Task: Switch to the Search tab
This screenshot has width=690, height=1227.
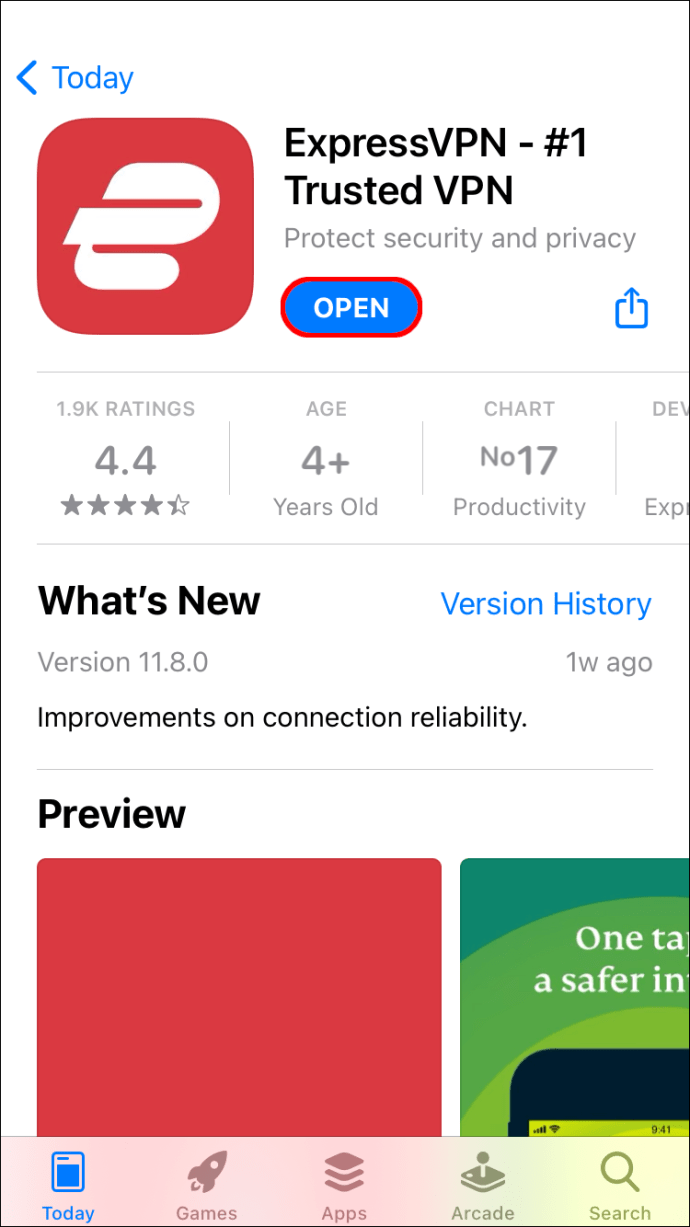Action: tap(619, 1187)
